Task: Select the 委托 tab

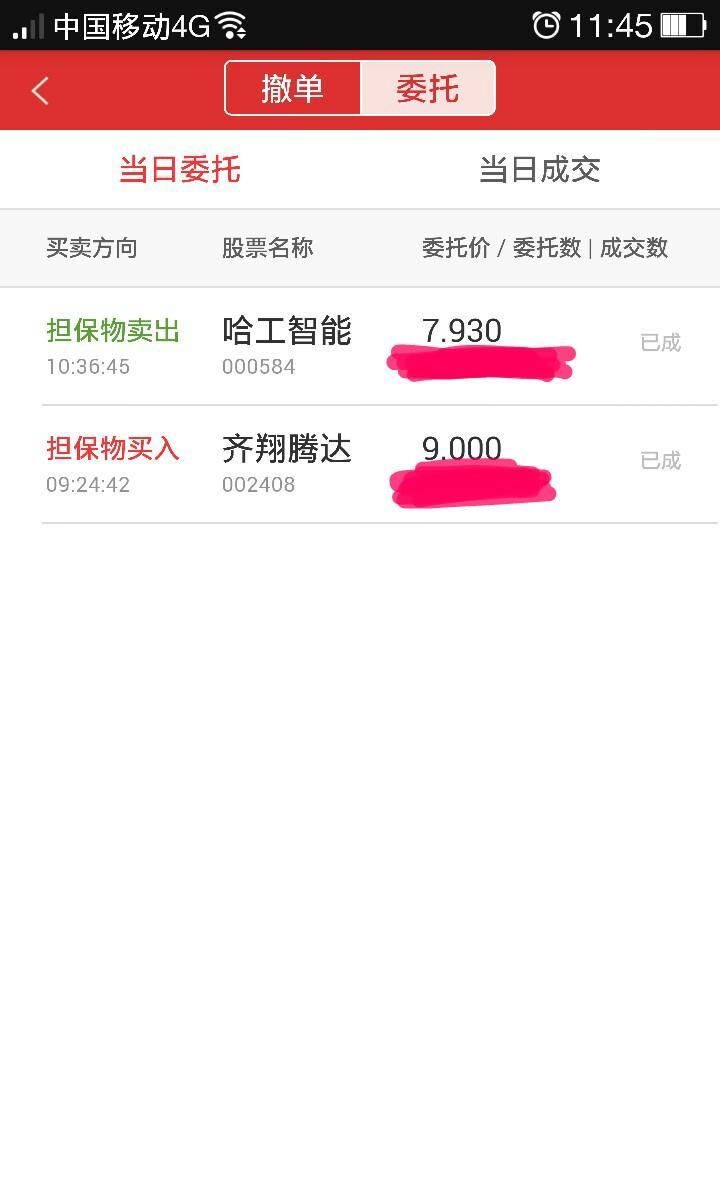Action: (x=428, y=88)
